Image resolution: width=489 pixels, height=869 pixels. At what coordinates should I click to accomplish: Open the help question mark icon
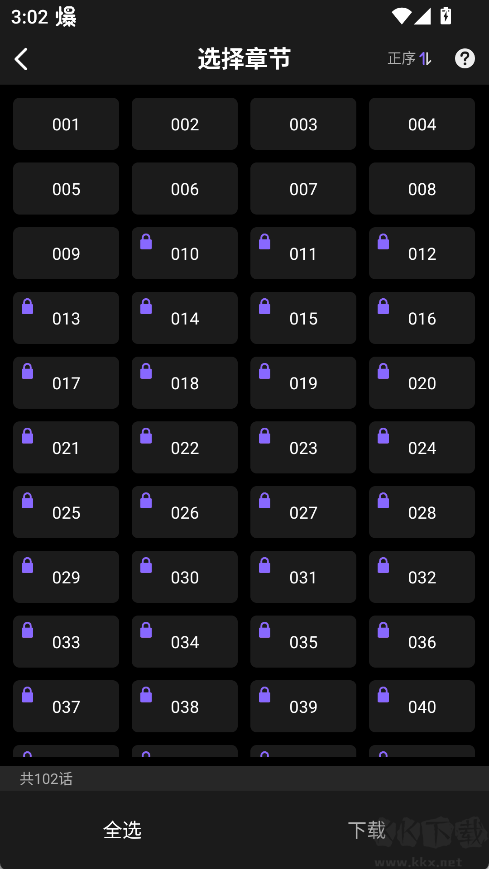(x=465, y=58)
